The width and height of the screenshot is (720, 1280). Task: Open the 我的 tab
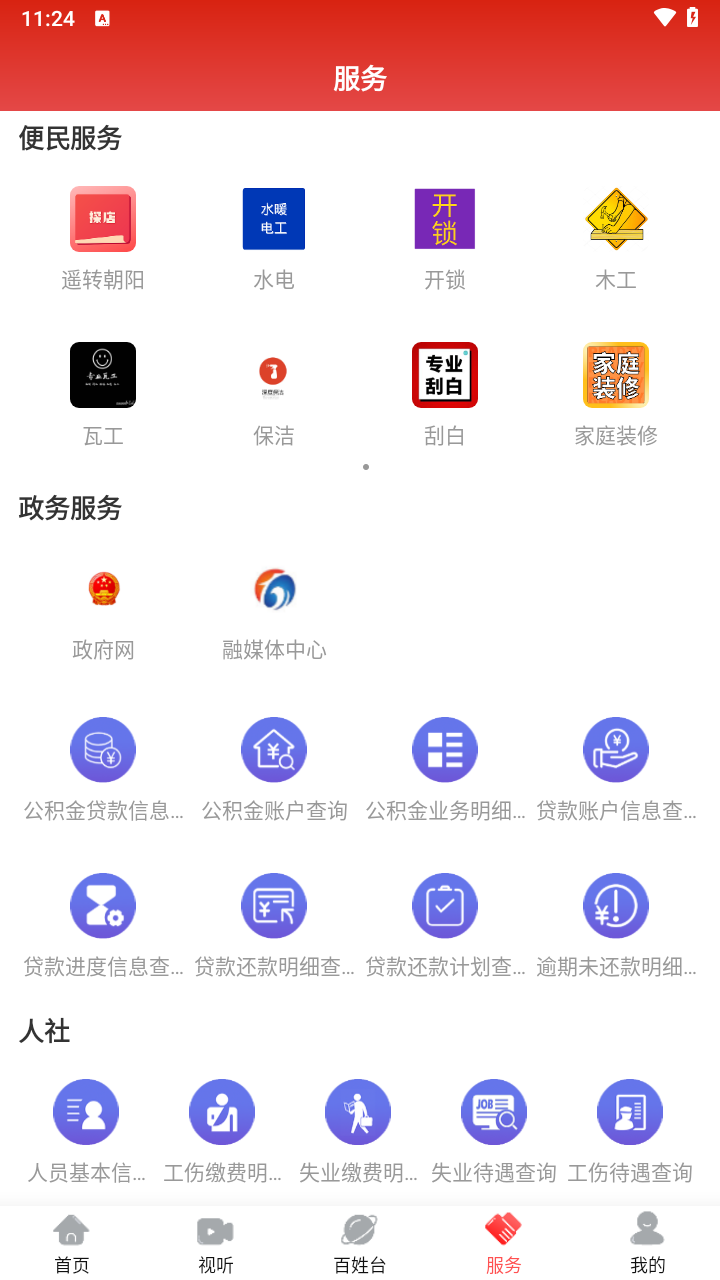coord(648,1243)
